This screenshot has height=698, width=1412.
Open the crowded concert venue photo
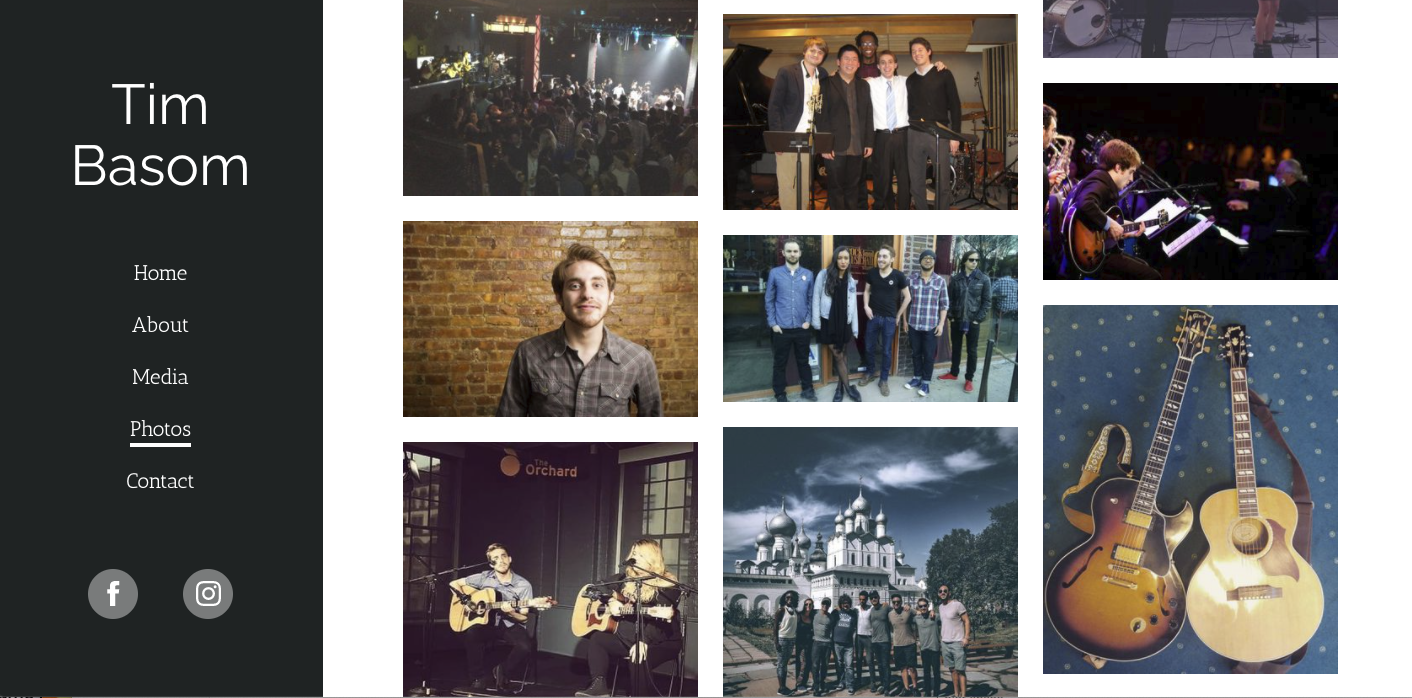coord(550,98)
